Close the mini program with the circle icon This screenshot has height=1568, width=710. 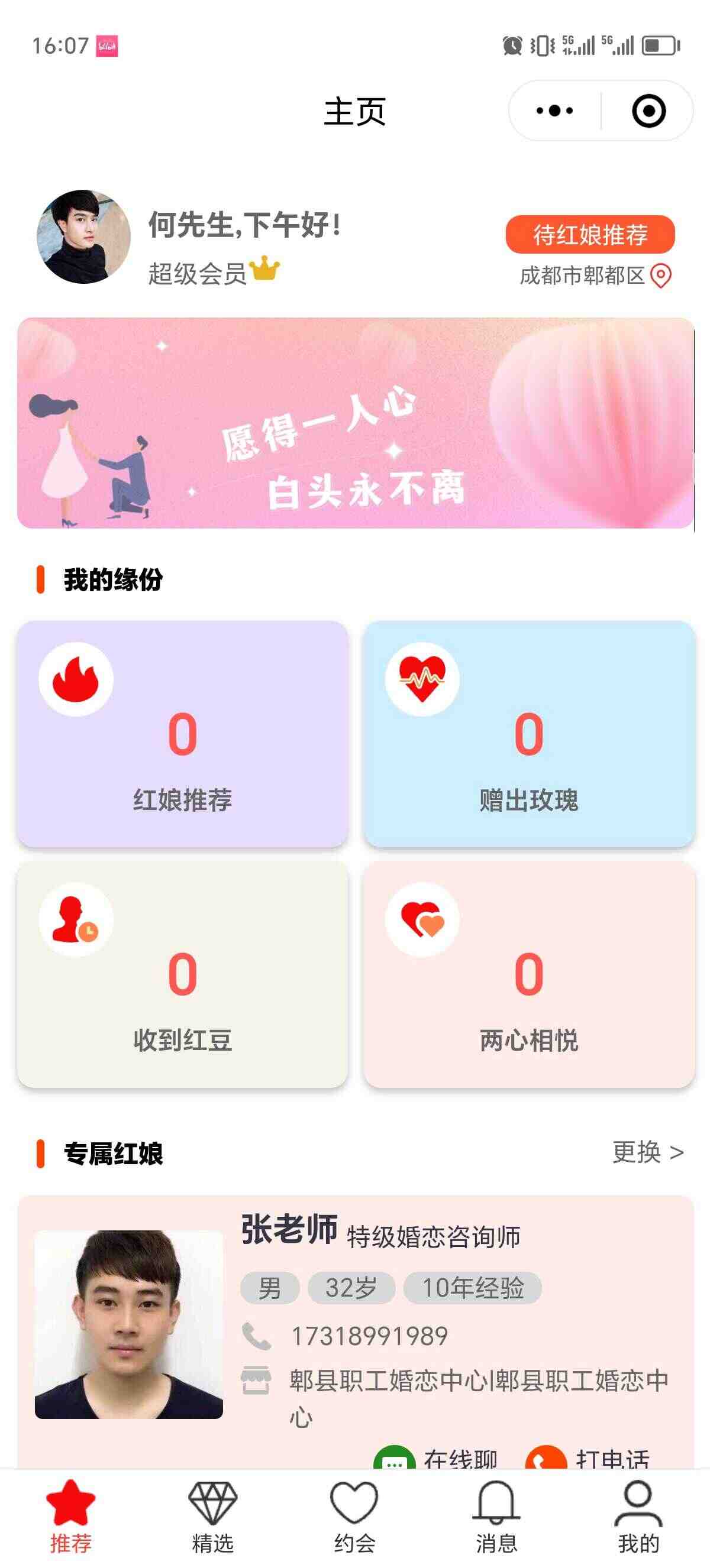tap(648, 111)
